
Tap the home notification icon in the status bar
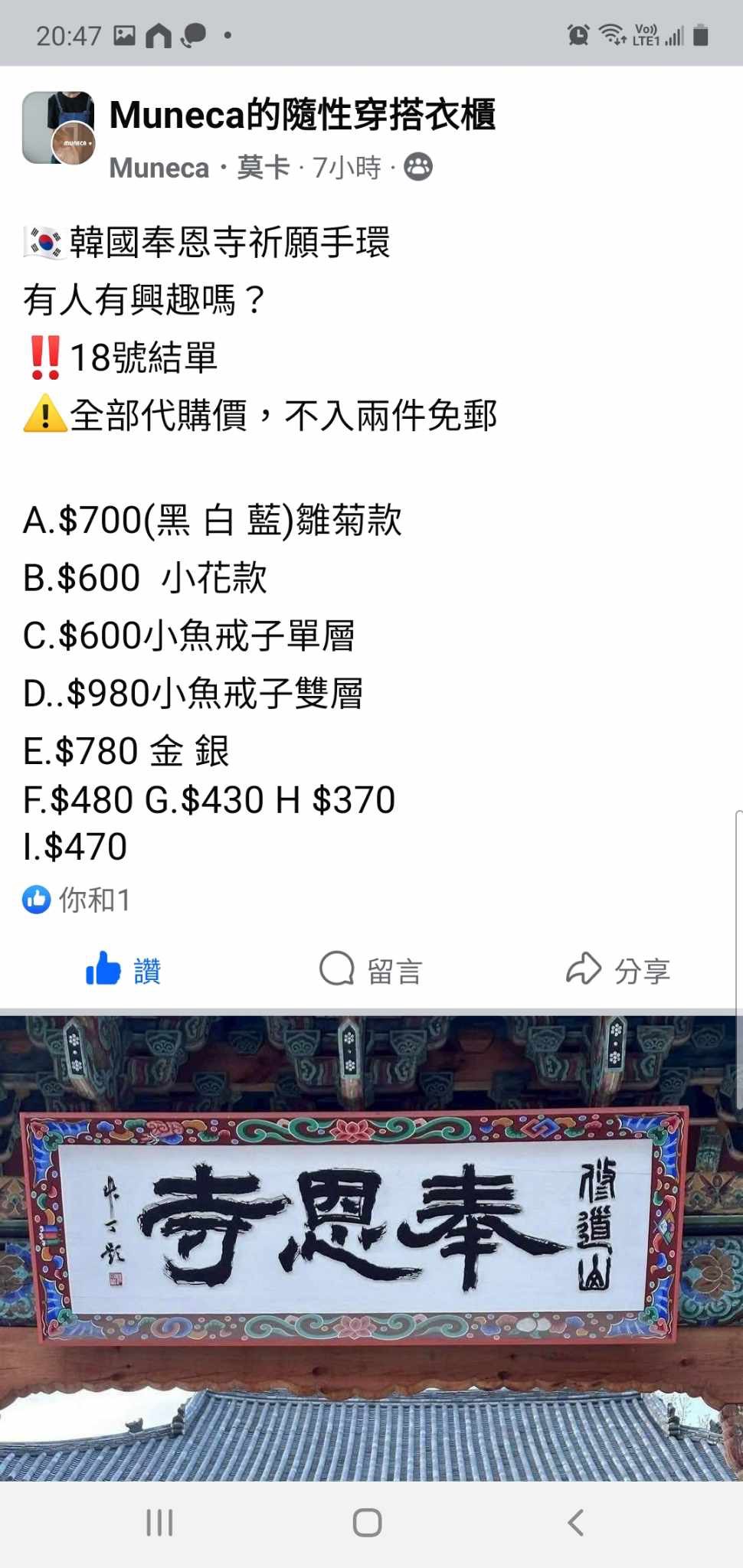point(157,34)
